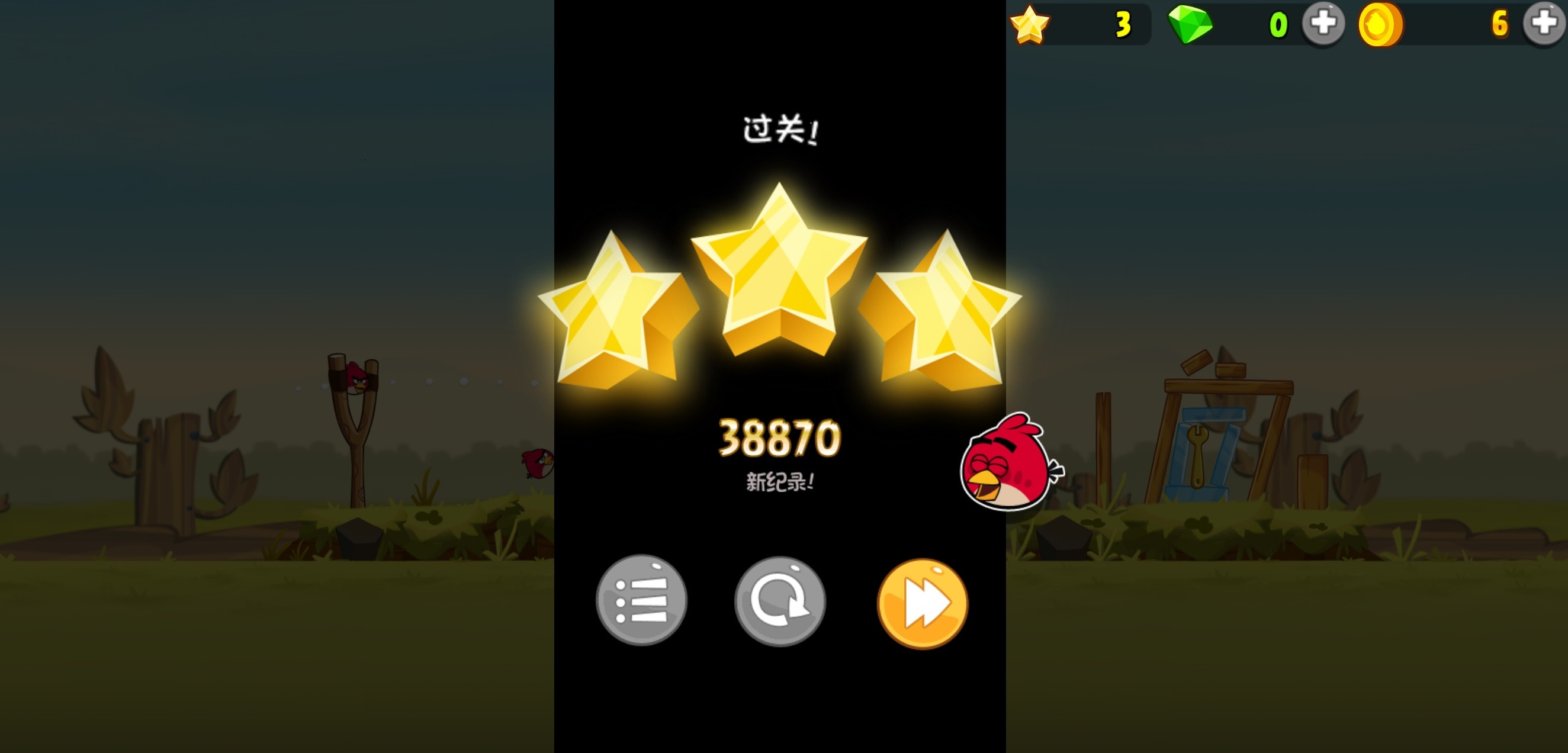Add more gold coins
The image size is (1568, 753).
click(x=1543, y=24)
